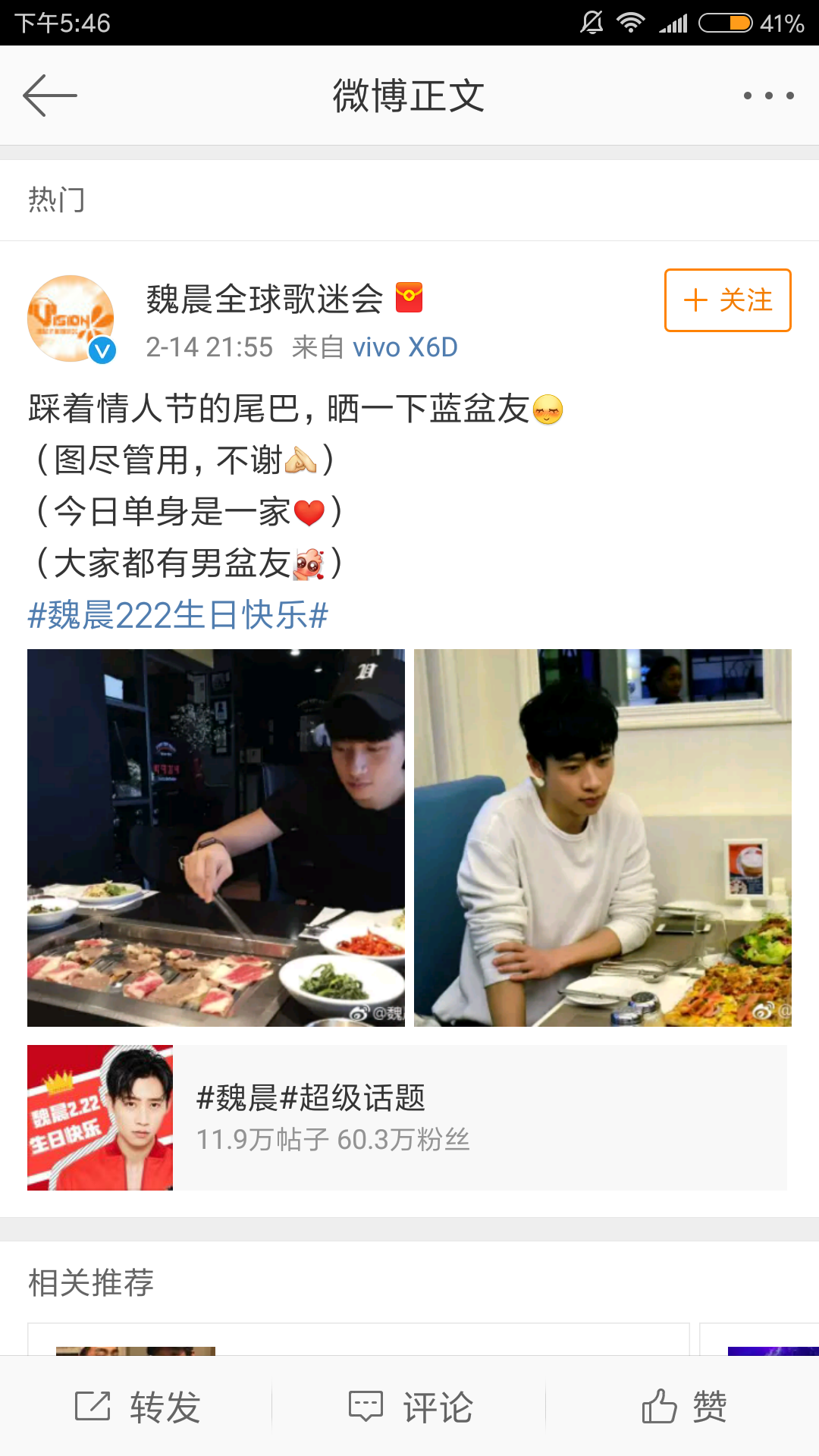Screen dimensions: 819x1456
Task: Tap the vivo X6D source link
Action: click(405, 347)
